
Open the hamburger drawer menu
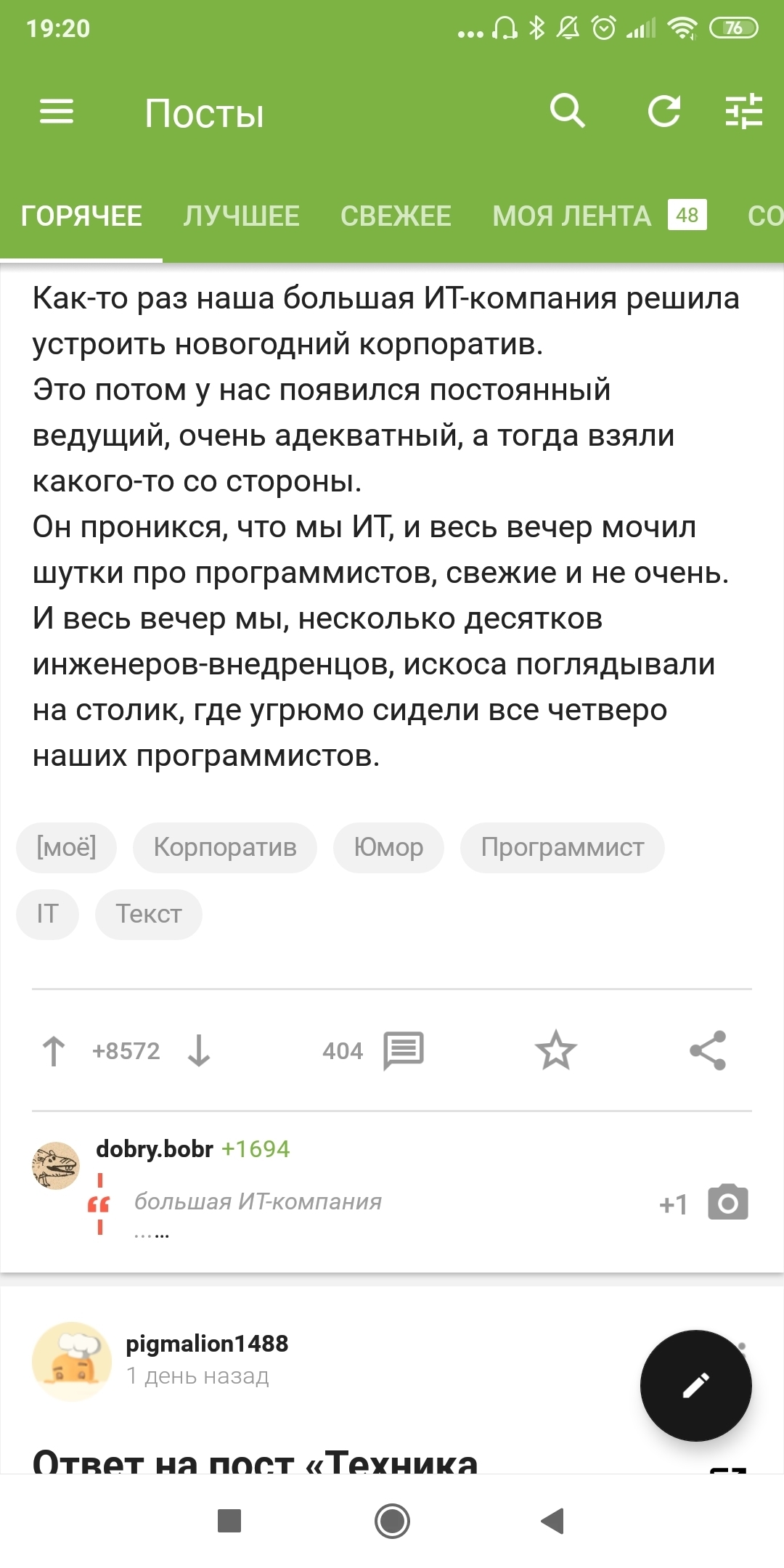pyautogui.click(x=56, y=112)
